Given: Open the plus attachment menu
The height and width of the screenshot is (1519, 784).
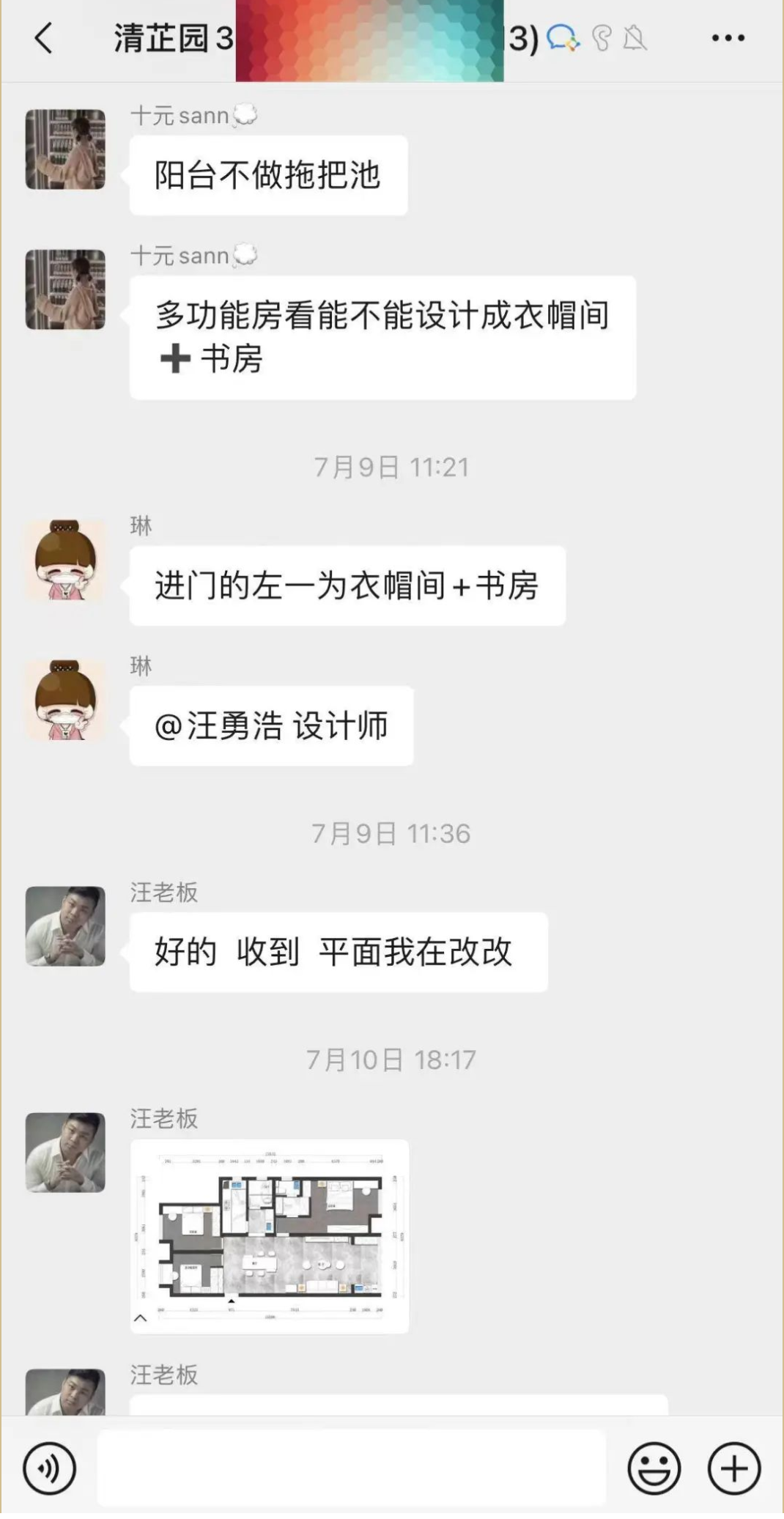Looking at the screenshot, I should pos(733,1468).
